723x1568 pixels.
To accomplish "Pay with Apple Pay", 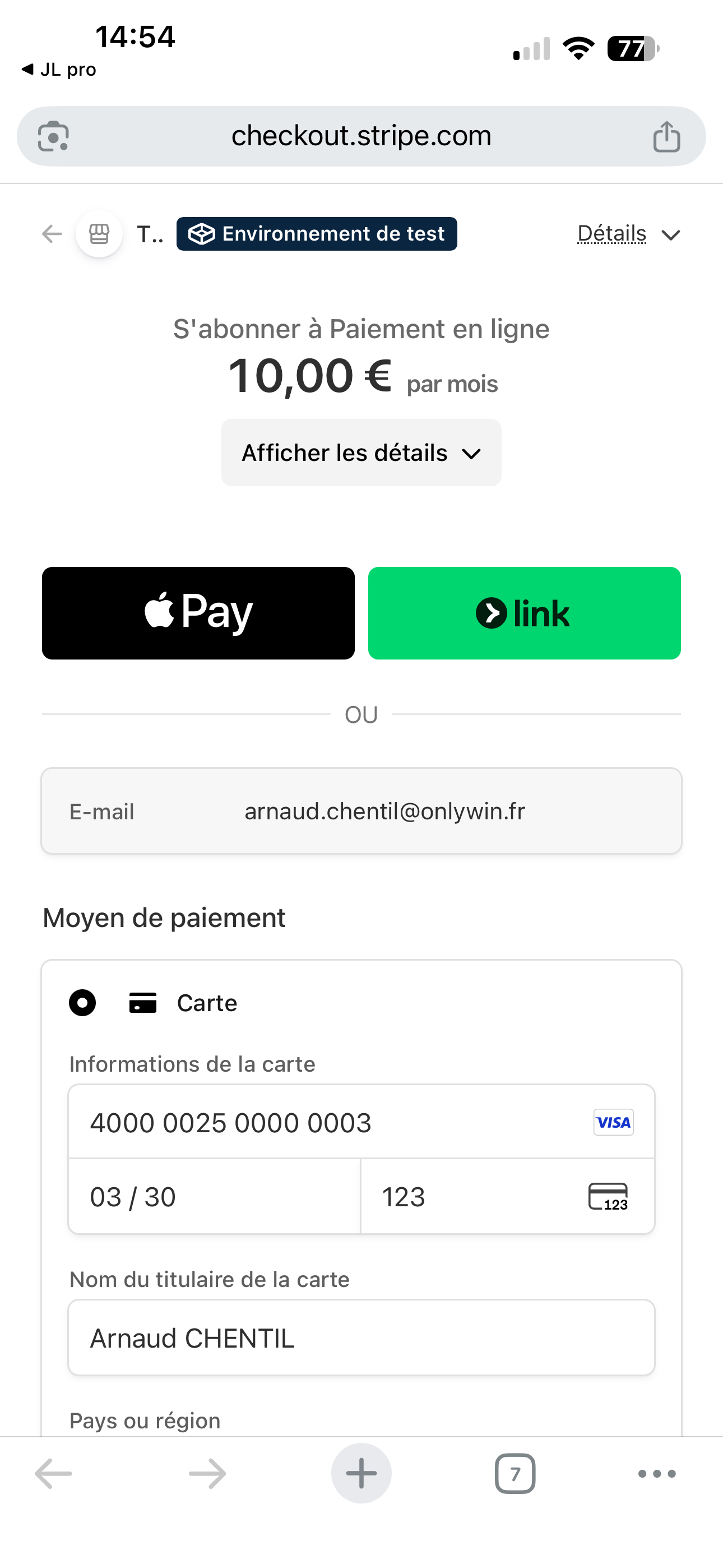I will click(198, 613).
